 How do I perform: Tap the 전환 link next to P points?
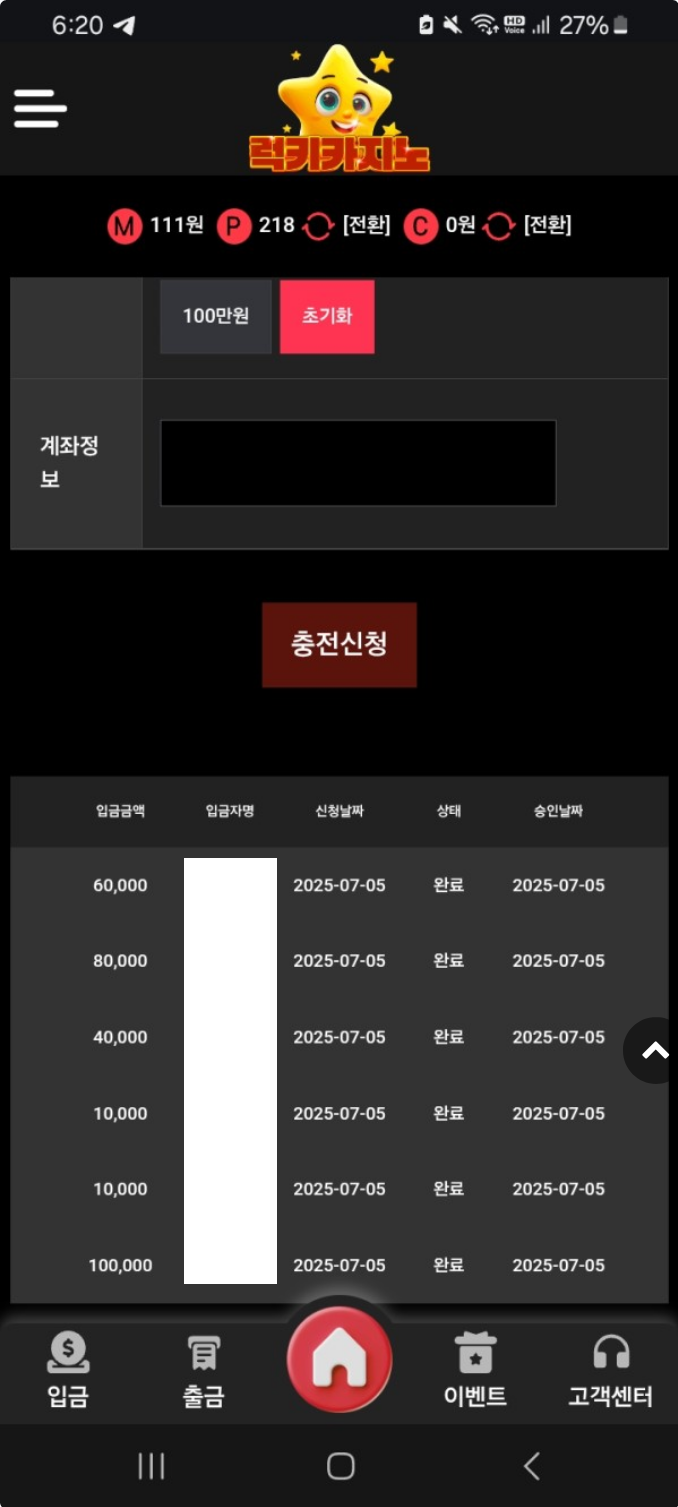366,225
